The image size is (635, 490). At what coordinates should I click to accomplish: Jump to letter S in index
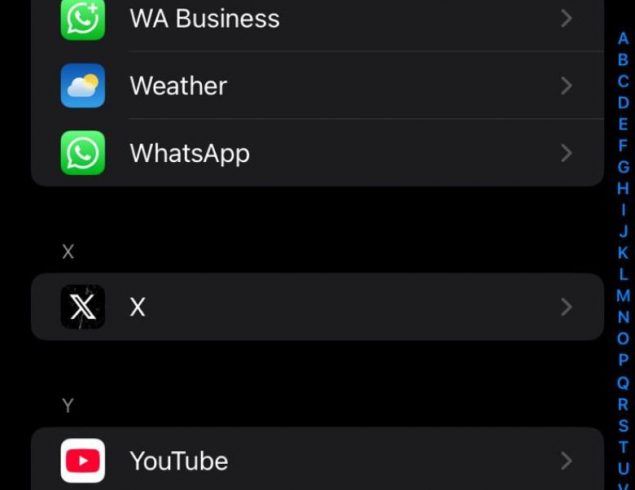tap(623, 425)
